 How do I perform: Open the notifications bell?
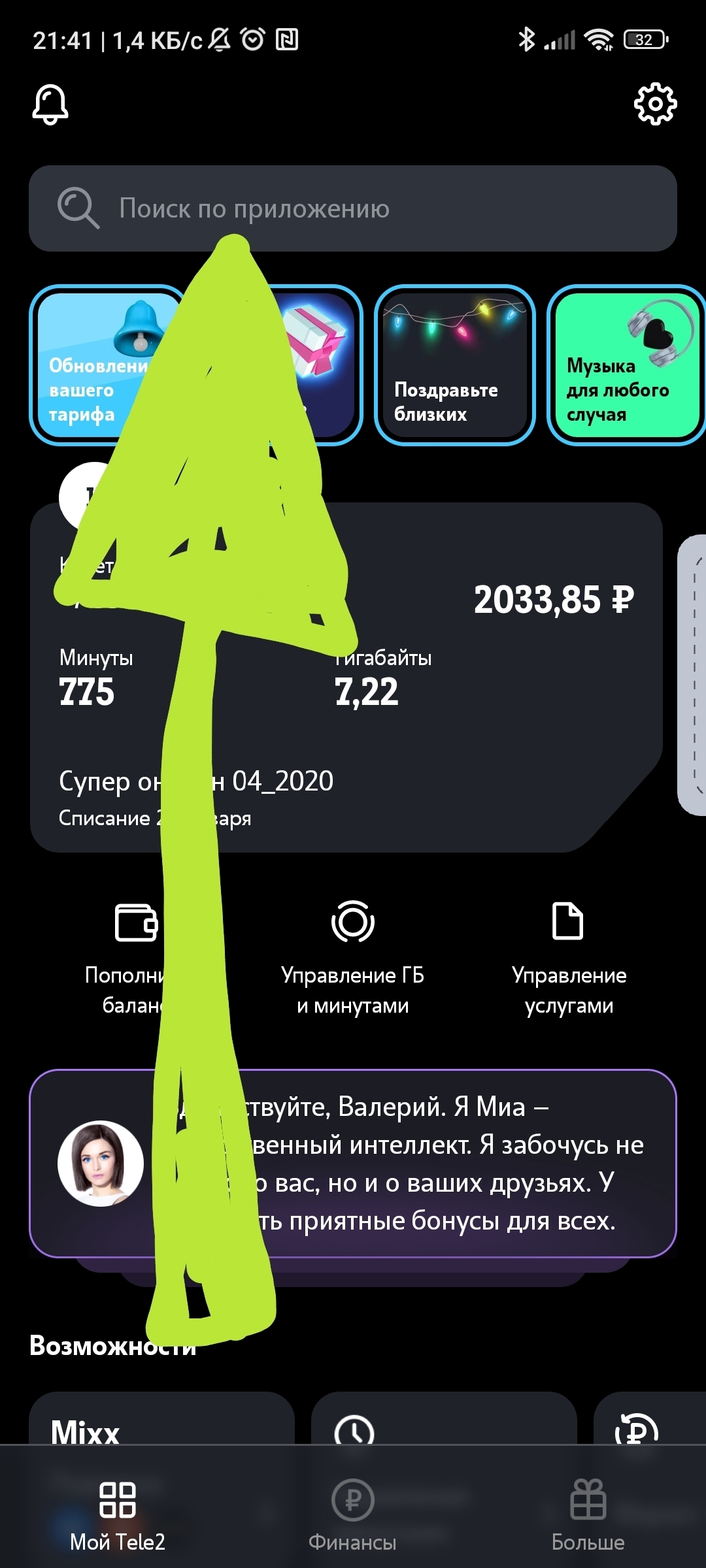pos(50,105)
